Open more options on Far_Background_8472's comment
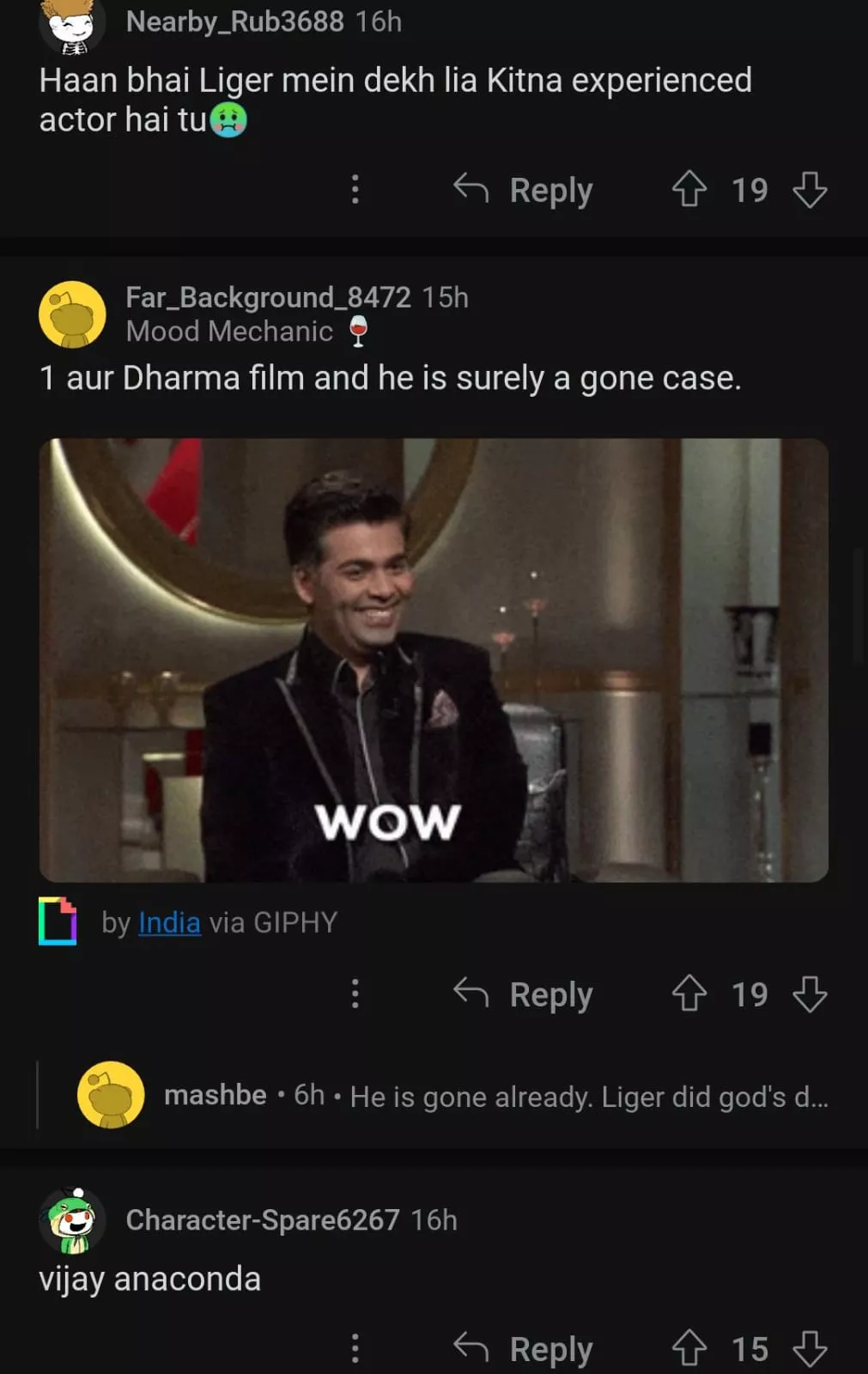Image resolution: width=868 pixels, height=1374 pixels. point(355,994)
